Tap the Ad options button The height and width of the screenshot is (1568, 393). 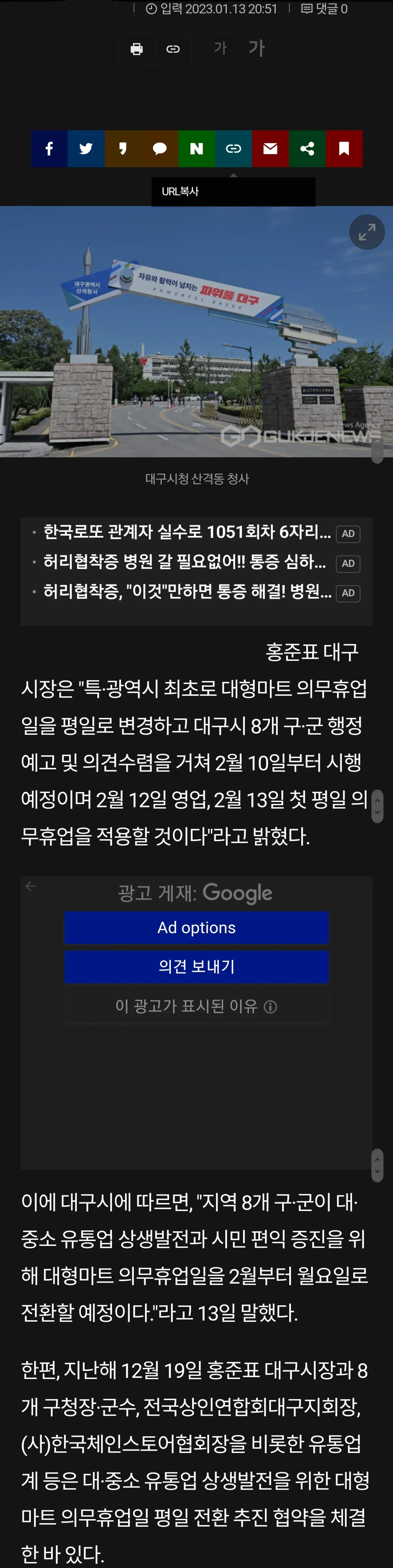click(x=196, y=927)
